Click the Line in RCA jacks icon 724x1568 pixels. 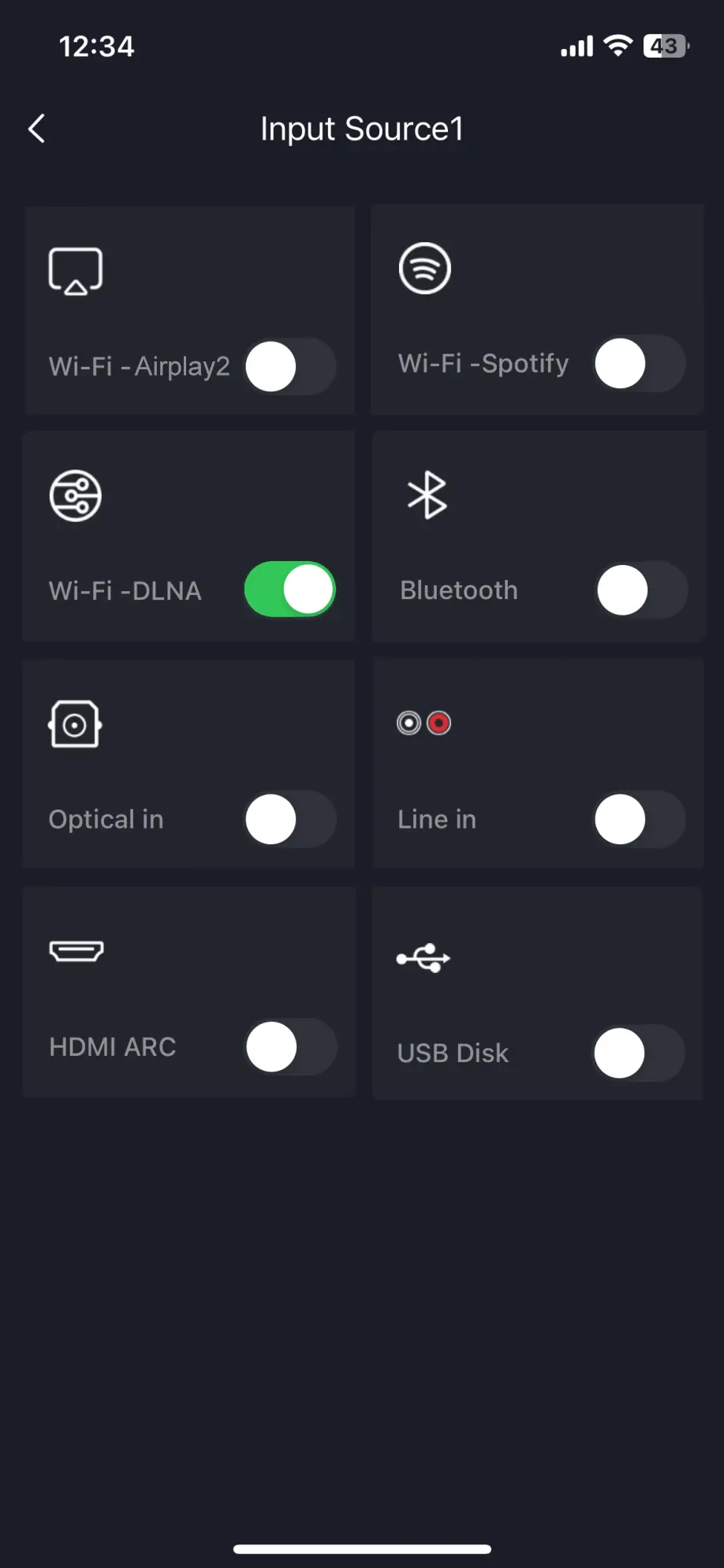coord(424,723)
